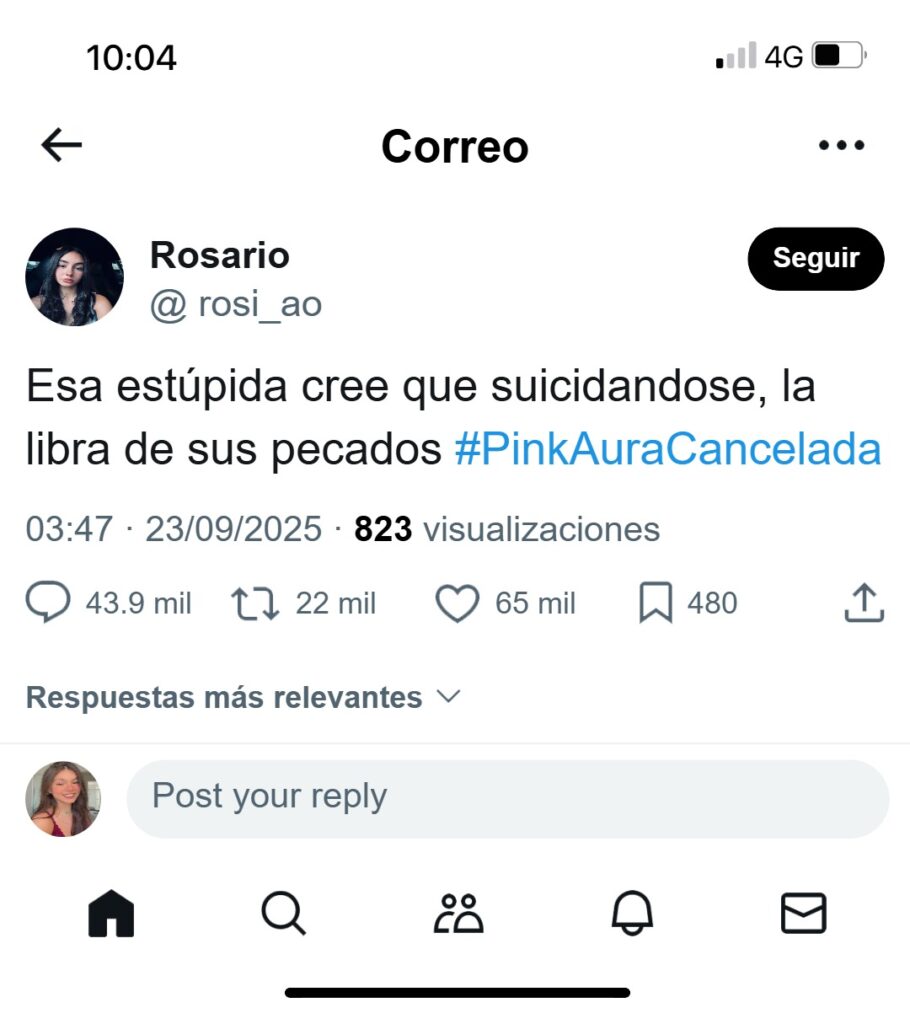This screenshot has height=1024, width=910.
Task: Follow Rosario with the Seguir button
Action: point(816,258)
